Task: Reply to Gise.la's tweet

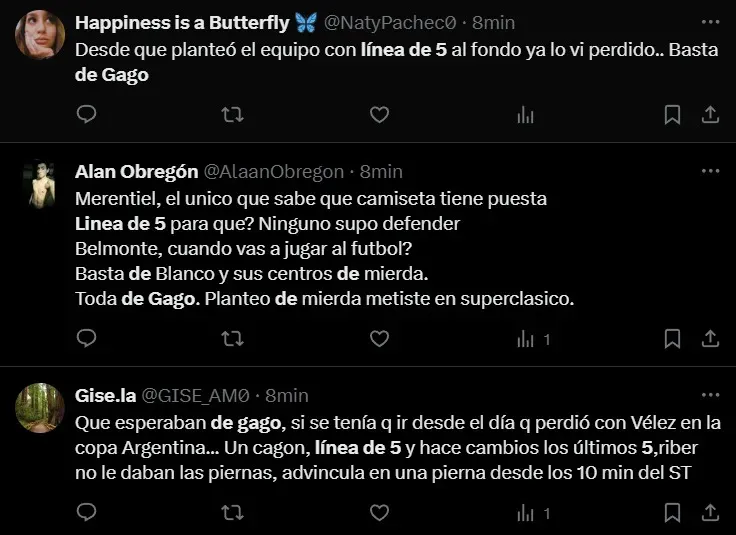Action: (x=87, y=513)
